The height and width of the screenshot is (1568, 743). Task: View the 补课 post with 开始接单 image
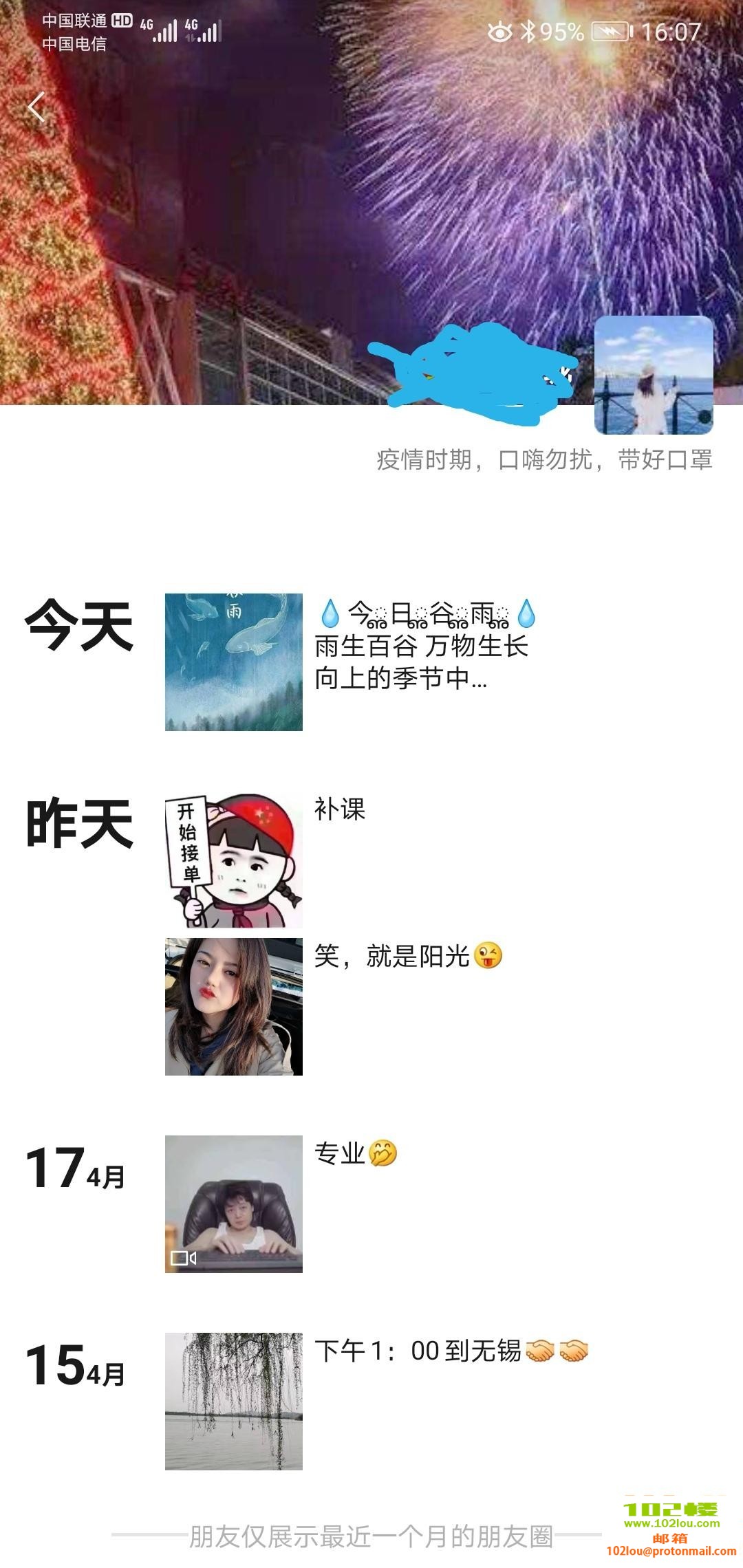click(234, 862)
